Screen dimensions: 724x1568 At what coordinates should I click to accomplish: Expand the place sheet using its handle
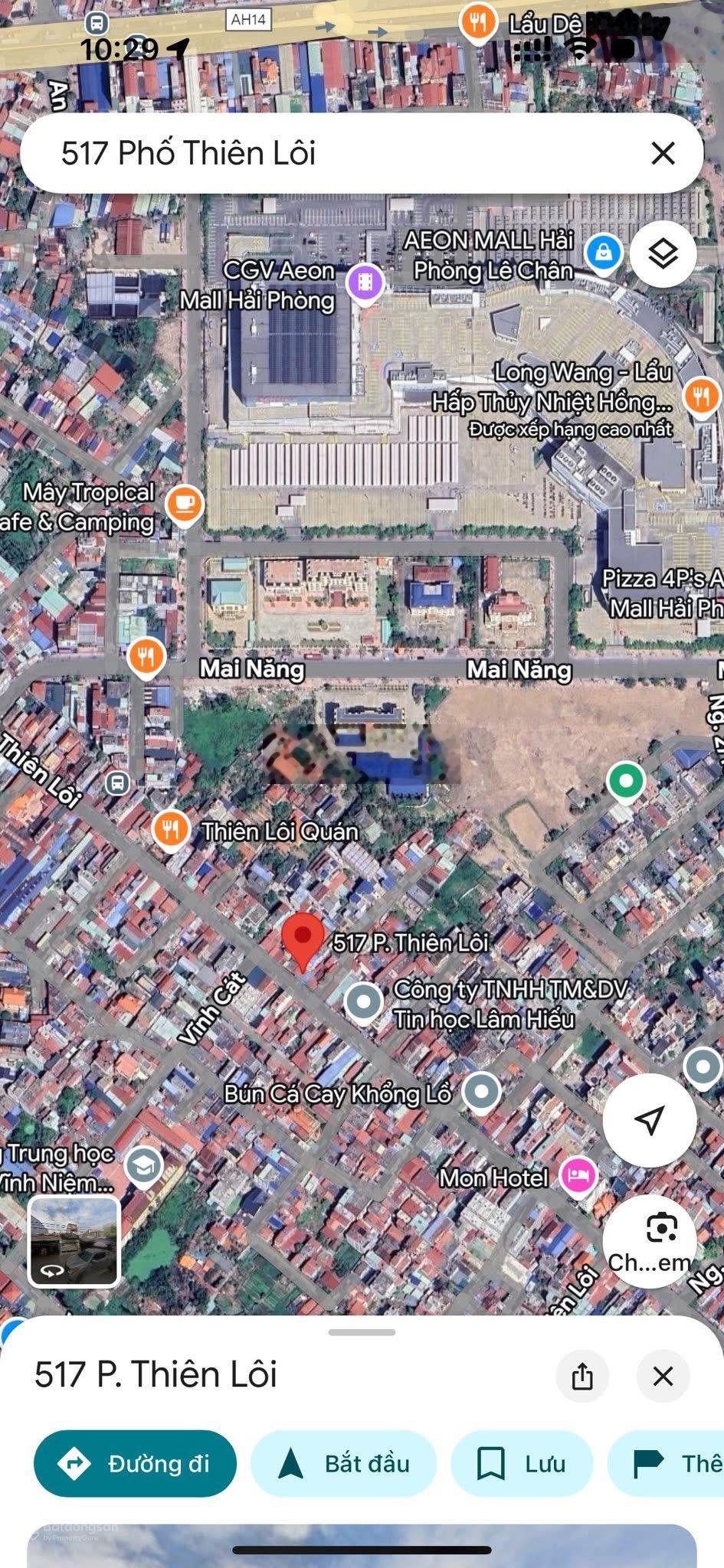pos(362,1332)
